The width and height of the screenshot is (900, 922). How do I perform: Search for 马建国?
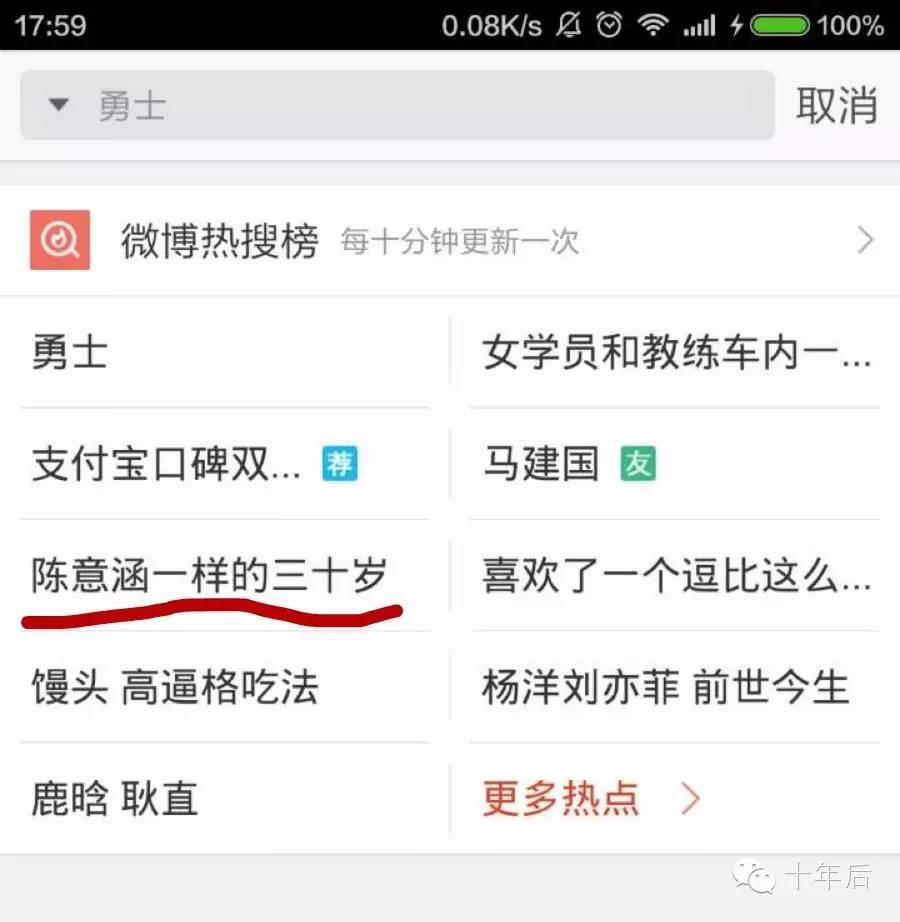coord(542,465)
